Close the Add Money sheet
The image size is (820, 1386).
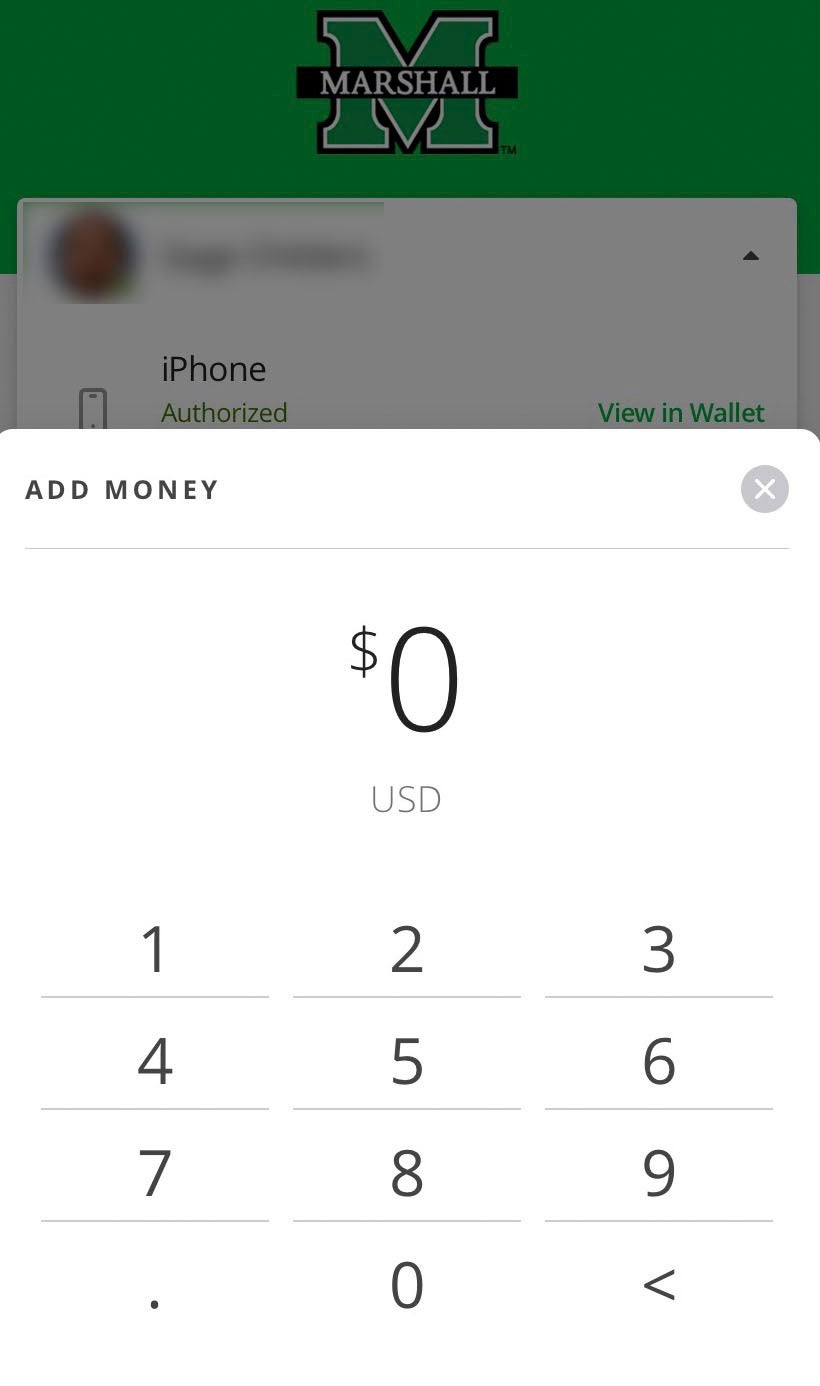[765, 489]
